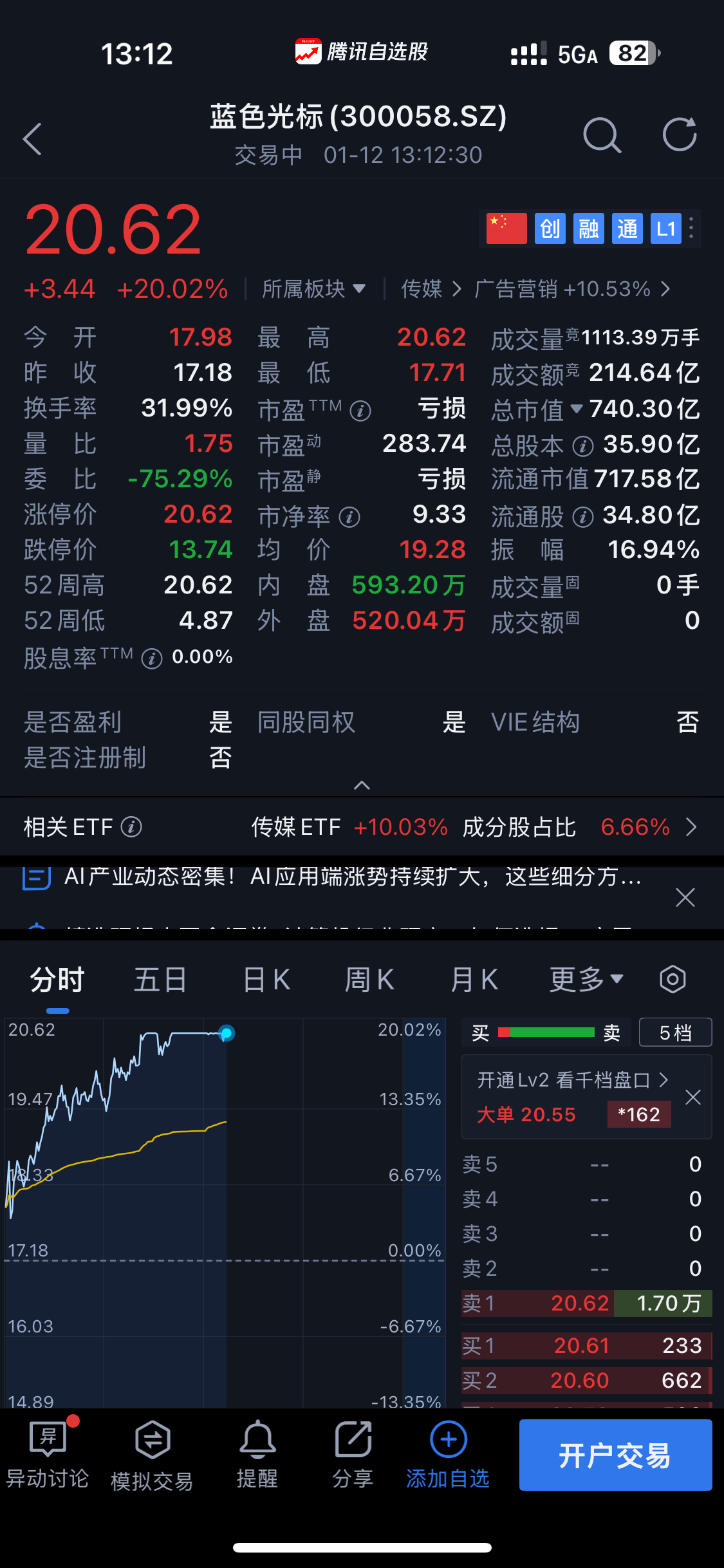Tap the 5档 order book button
724x1568 pixels.
click(x=675, y=1032)
